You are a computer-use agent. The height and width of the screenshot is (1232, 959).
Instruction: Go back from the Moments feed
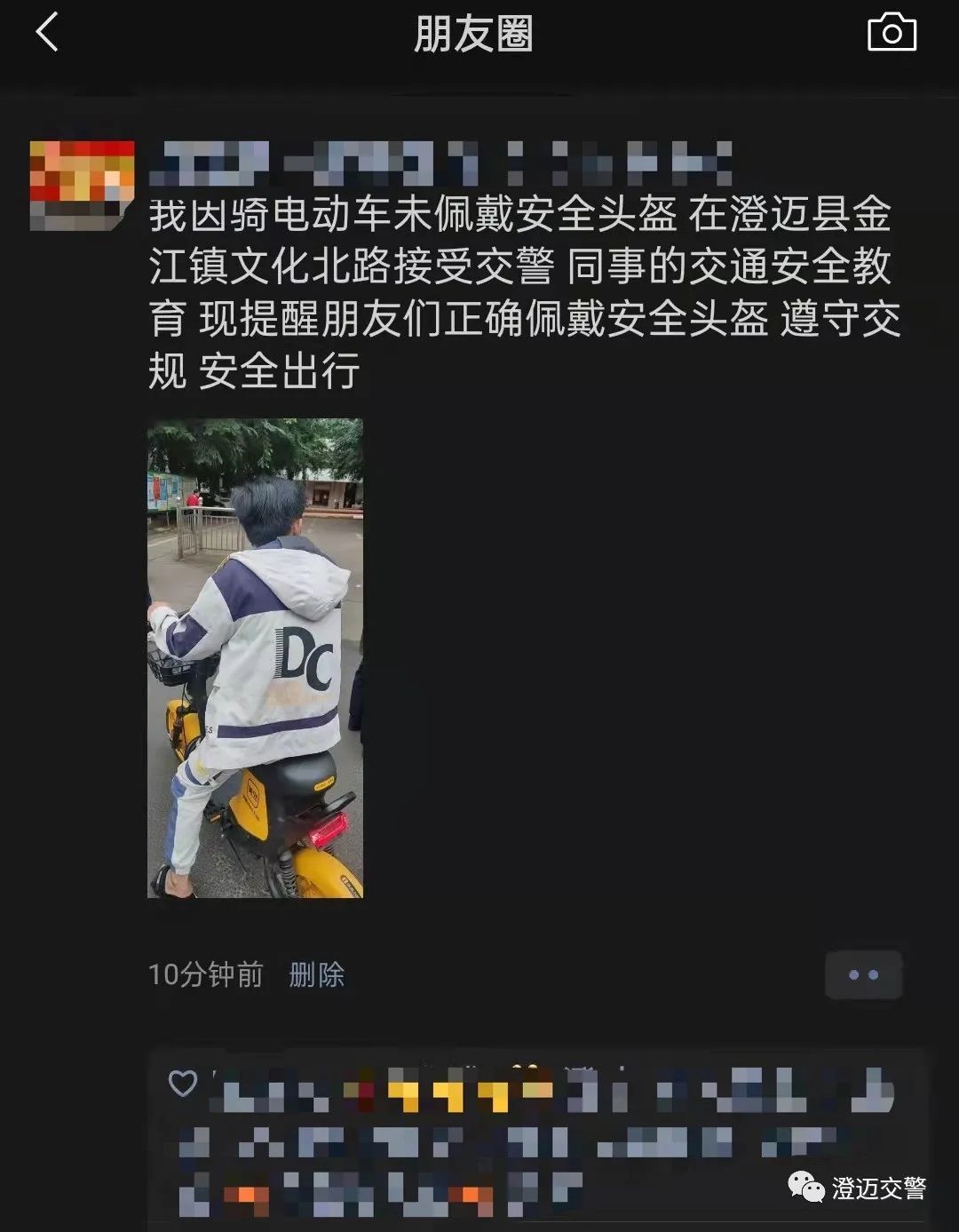click(x=47, y=33)
